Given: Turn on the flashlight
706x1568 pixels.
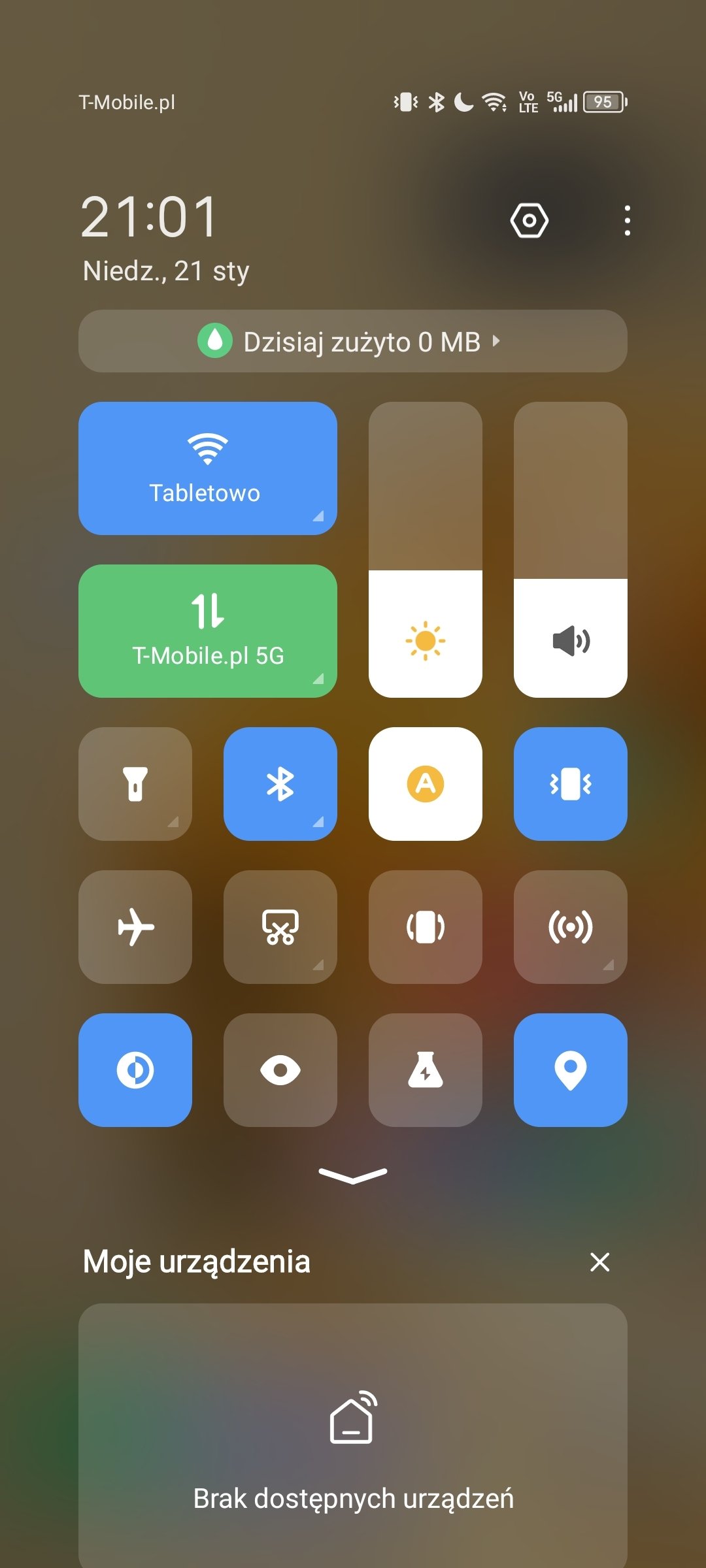Looking at the screenshot, I should (x=135, y=784).
